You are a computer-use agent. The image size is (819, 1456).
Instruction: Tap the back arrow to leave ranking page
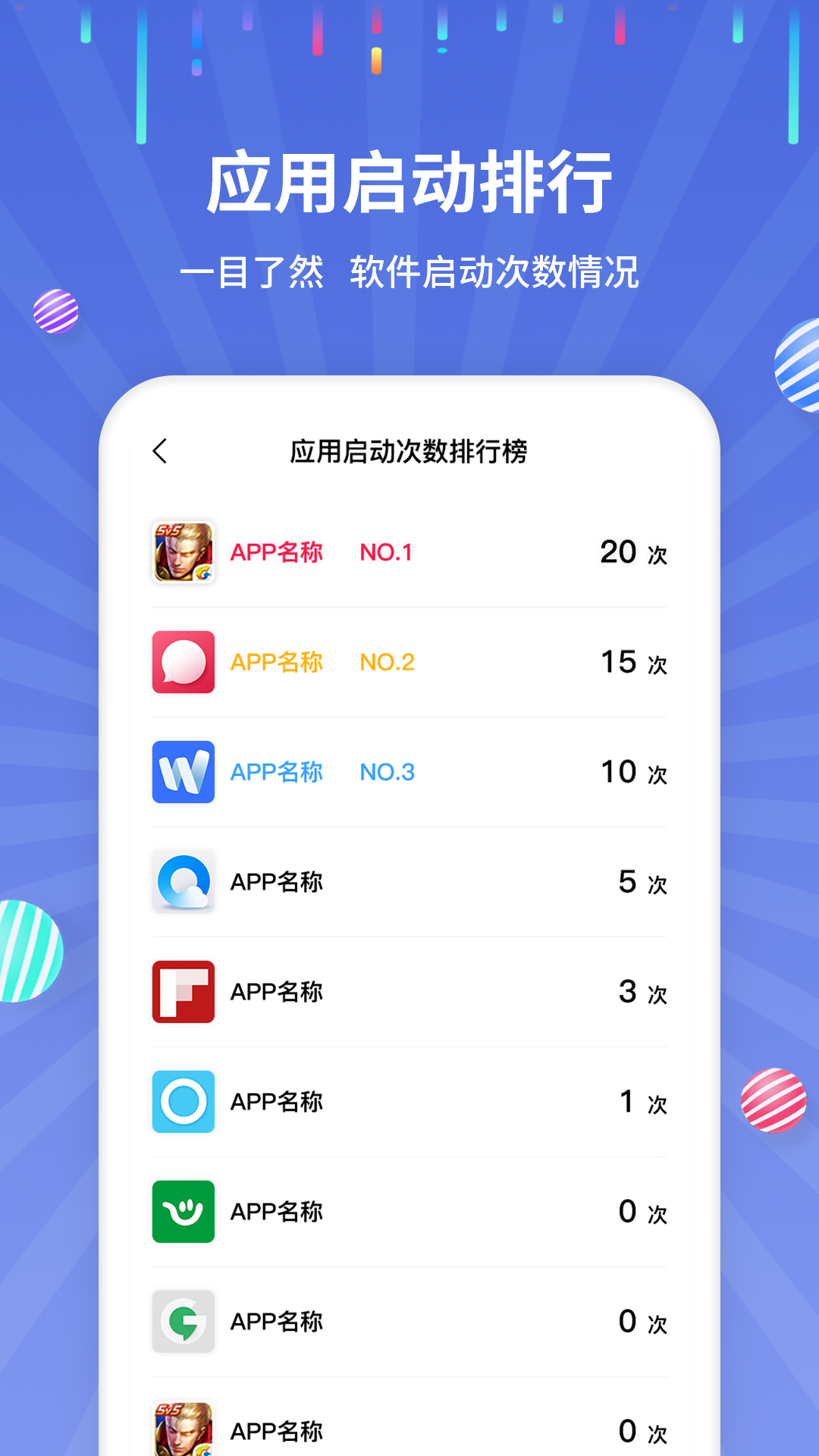coord(160,450)
